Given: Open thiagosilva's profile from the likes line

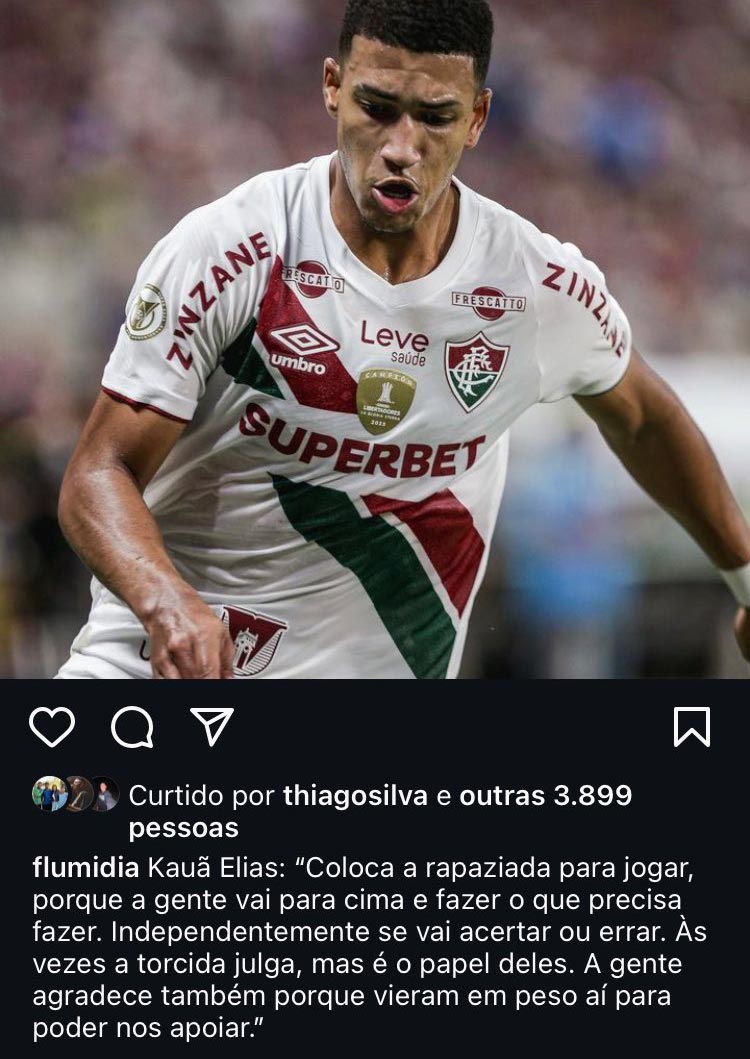Looking at the screenshot, I should (x=355, y=796).
